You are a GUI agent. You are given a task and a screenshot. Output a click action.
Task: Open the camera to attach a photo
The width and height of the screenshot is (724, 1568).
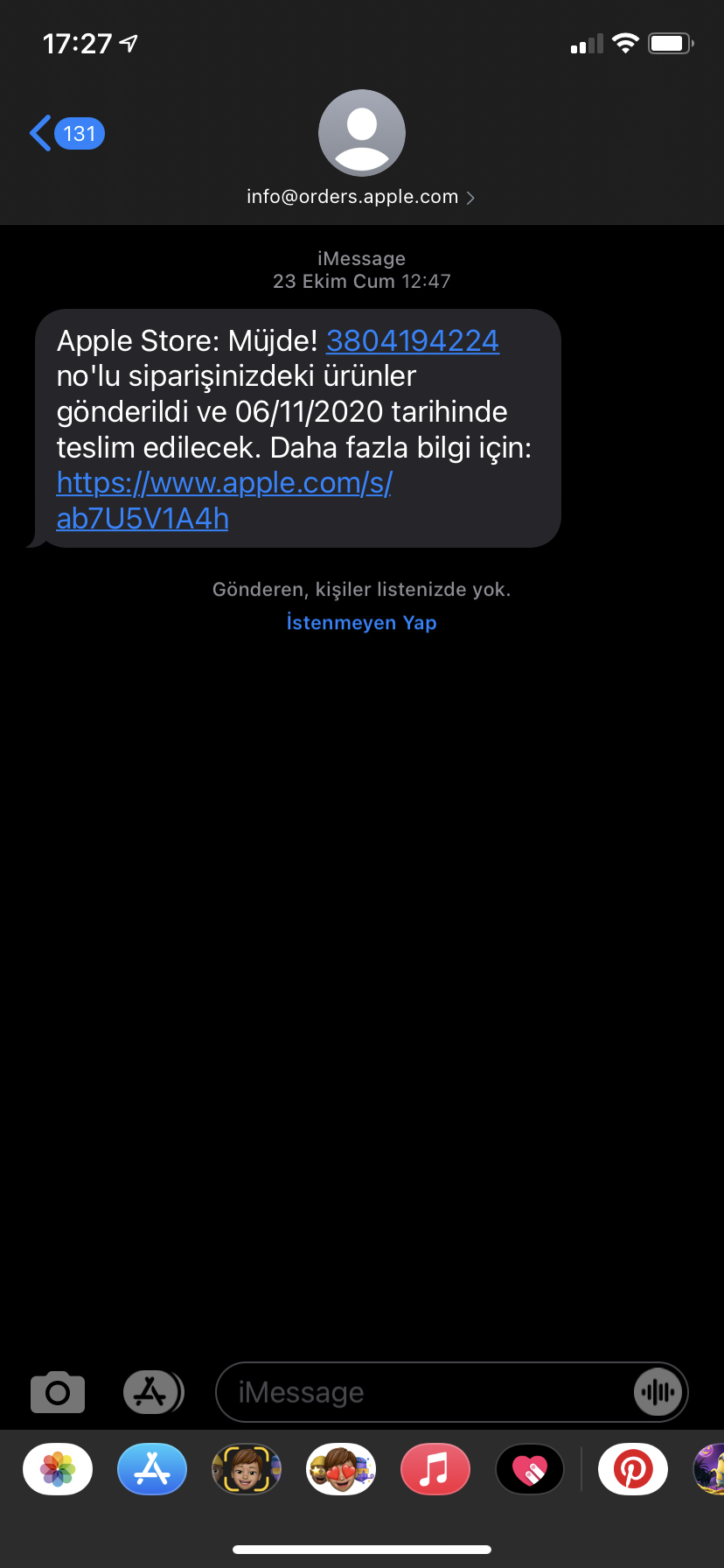coord(58,1391)
